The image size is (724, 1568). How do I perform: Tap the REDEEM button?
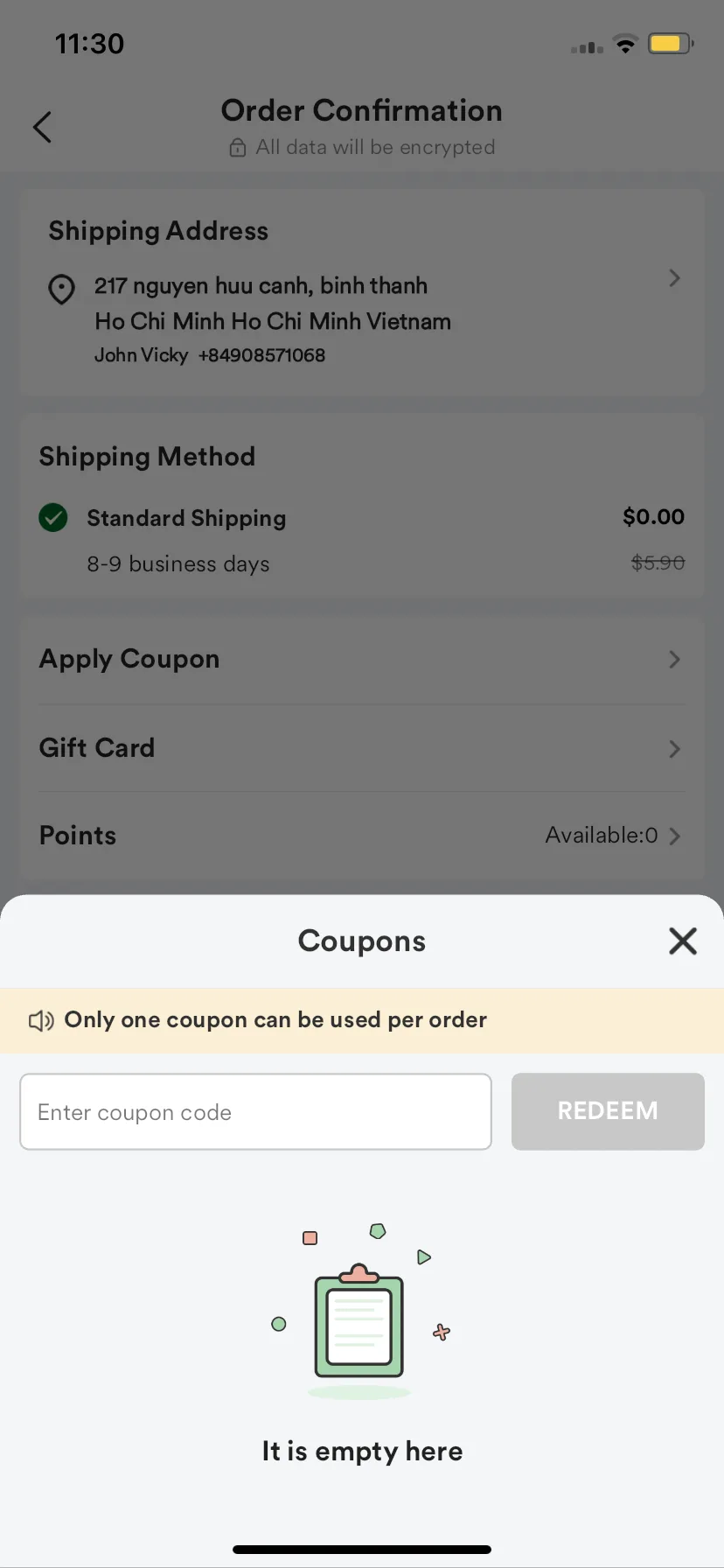click(608, 1111)
